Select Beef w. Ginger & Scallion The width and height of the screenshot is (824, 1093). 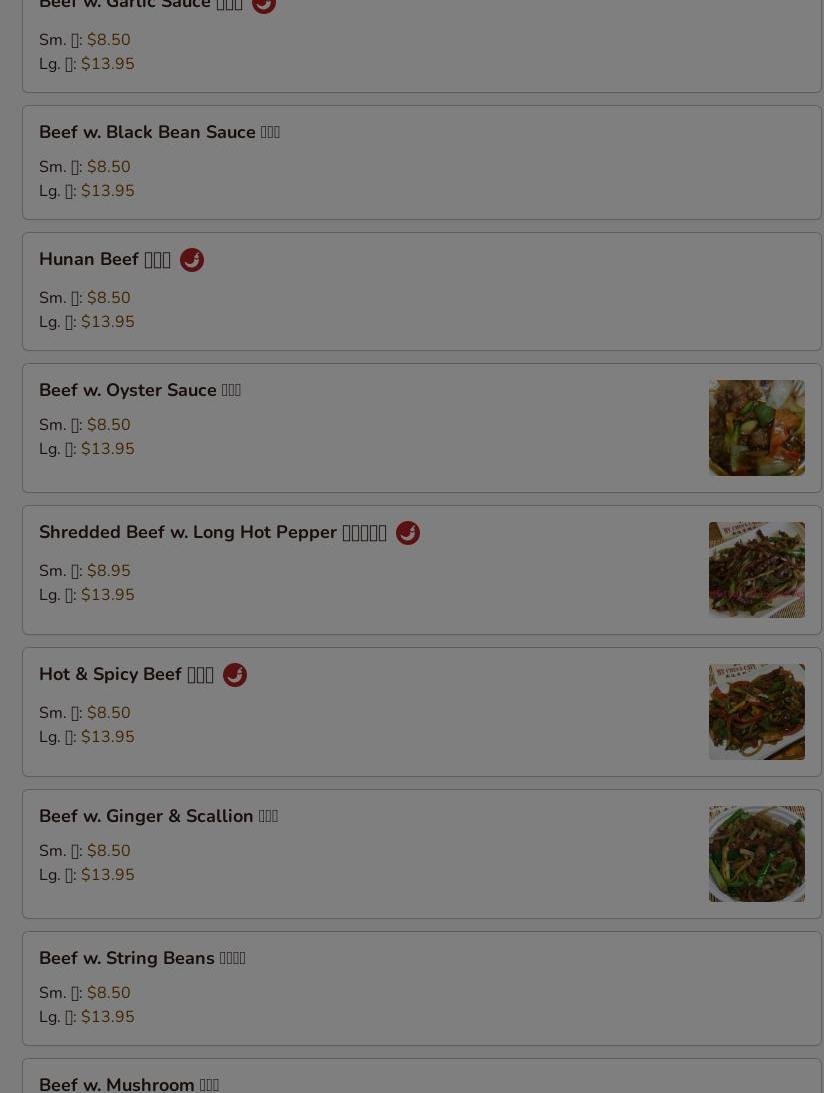(158, 817)
